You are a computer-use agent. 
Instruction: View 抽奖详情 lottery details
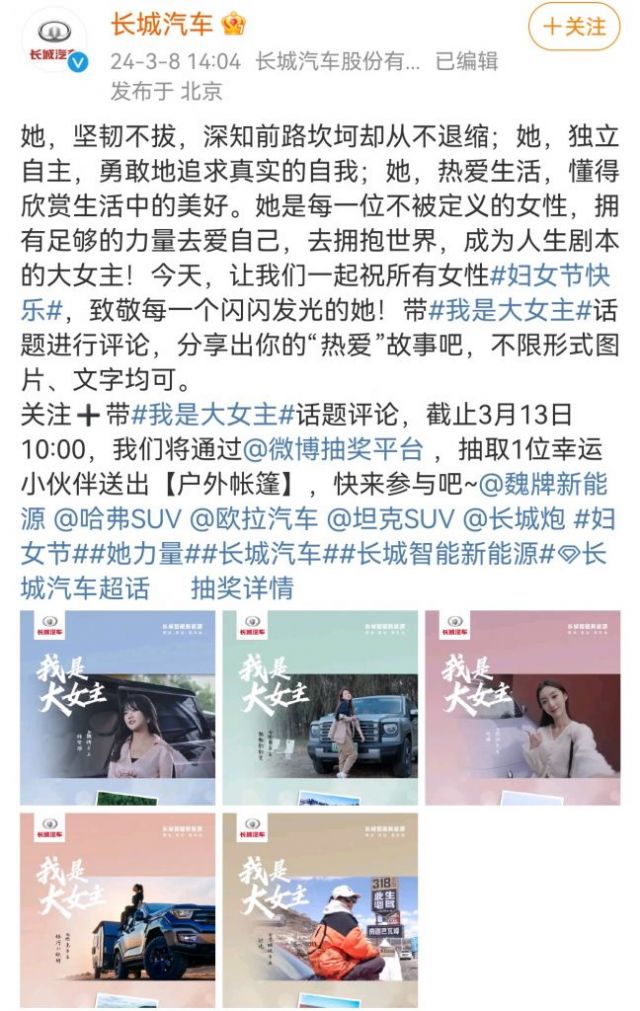click(x=242, y=588)
